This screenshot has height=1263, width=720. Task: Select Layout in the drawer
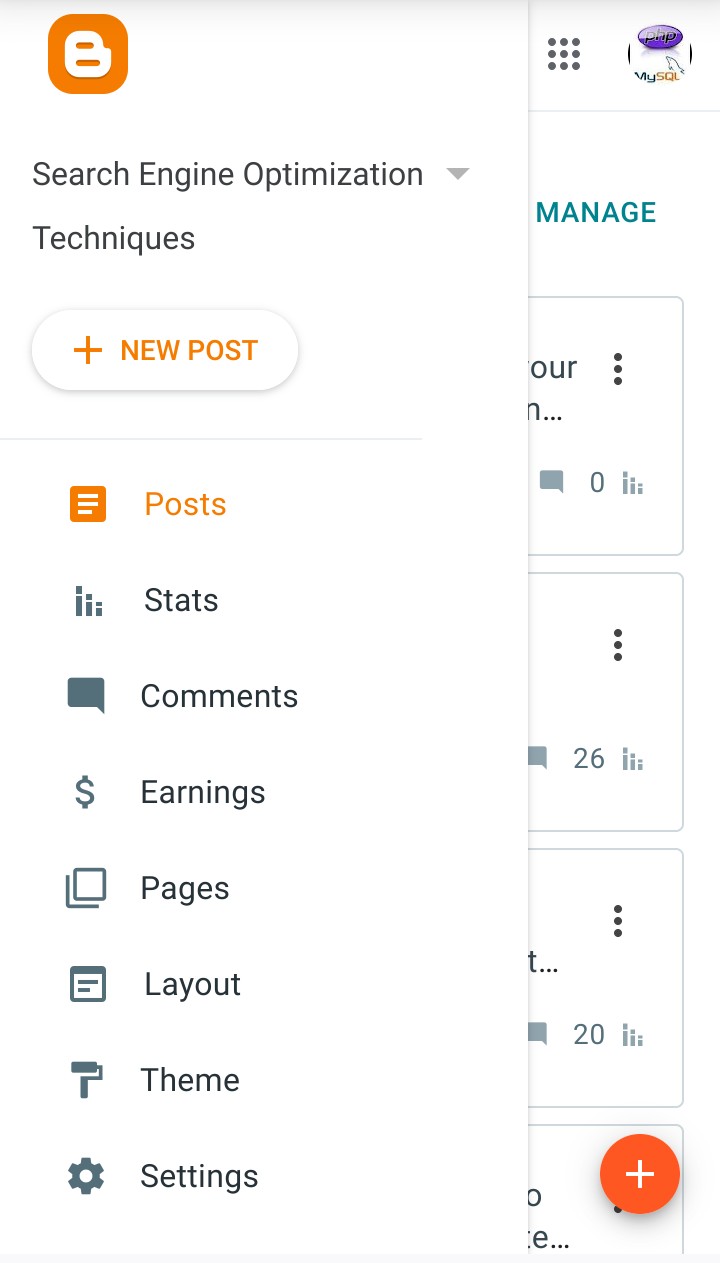pyautogui.click(x=192, y=984)
